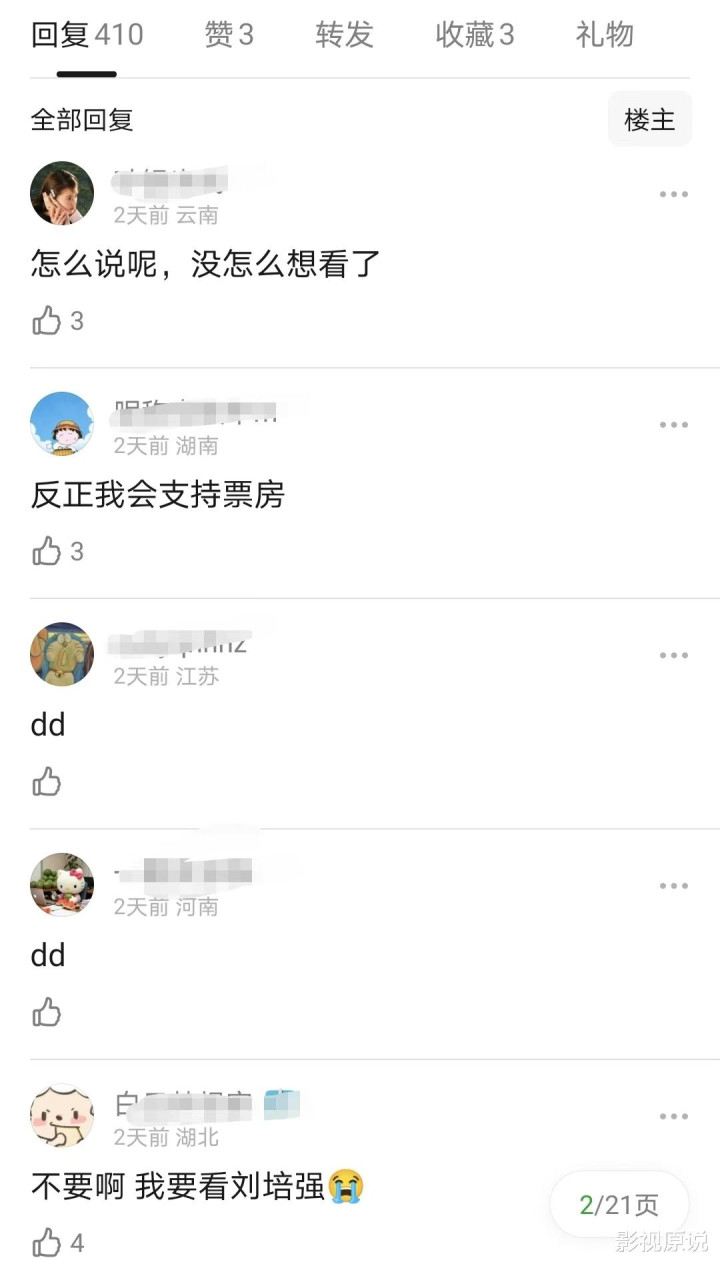Viewport: 720px width, 1268px height.
Task: Open the 2/21页 page selector
Action: click(619, 1205)
